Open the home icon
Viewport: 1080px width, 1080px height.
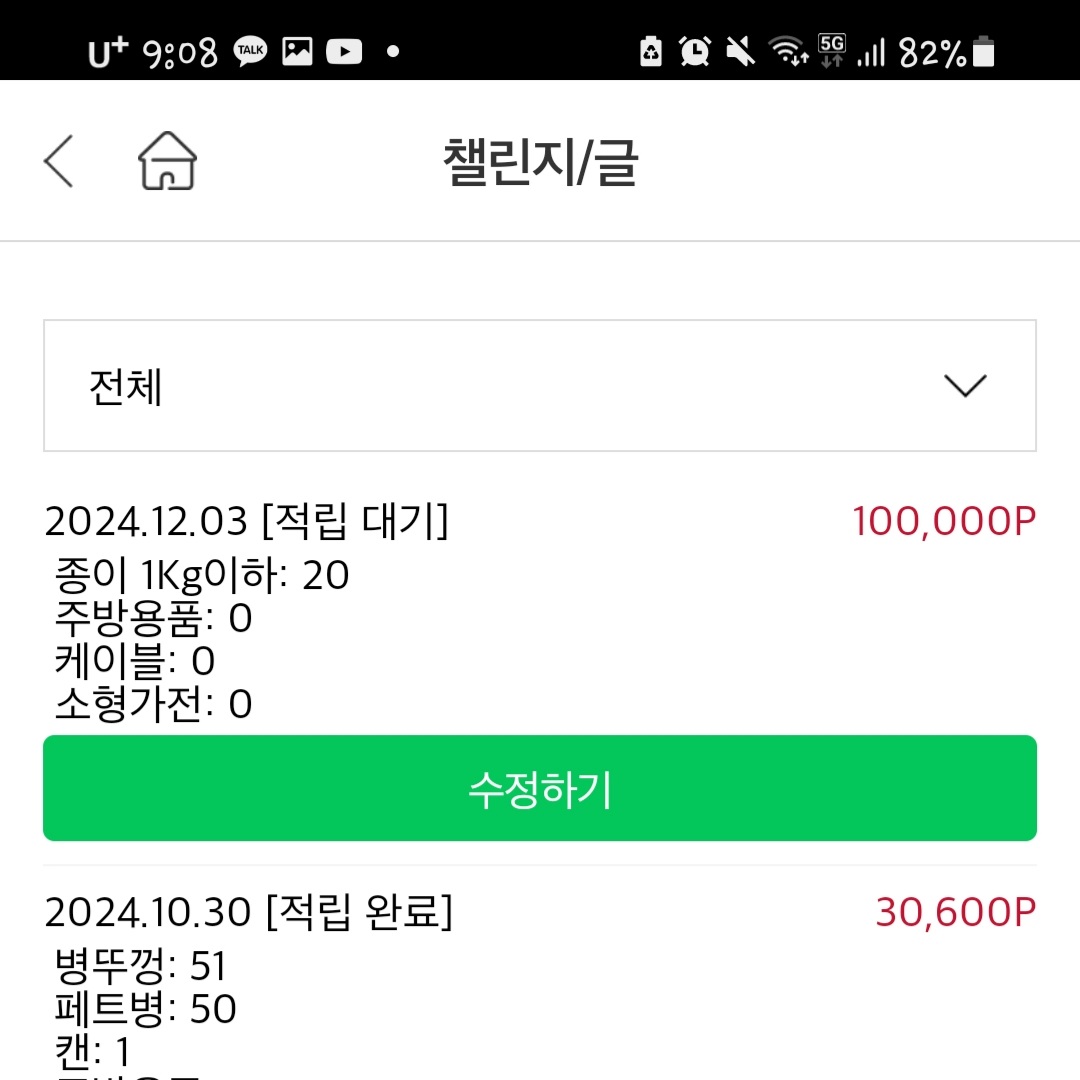click(167, 161)
